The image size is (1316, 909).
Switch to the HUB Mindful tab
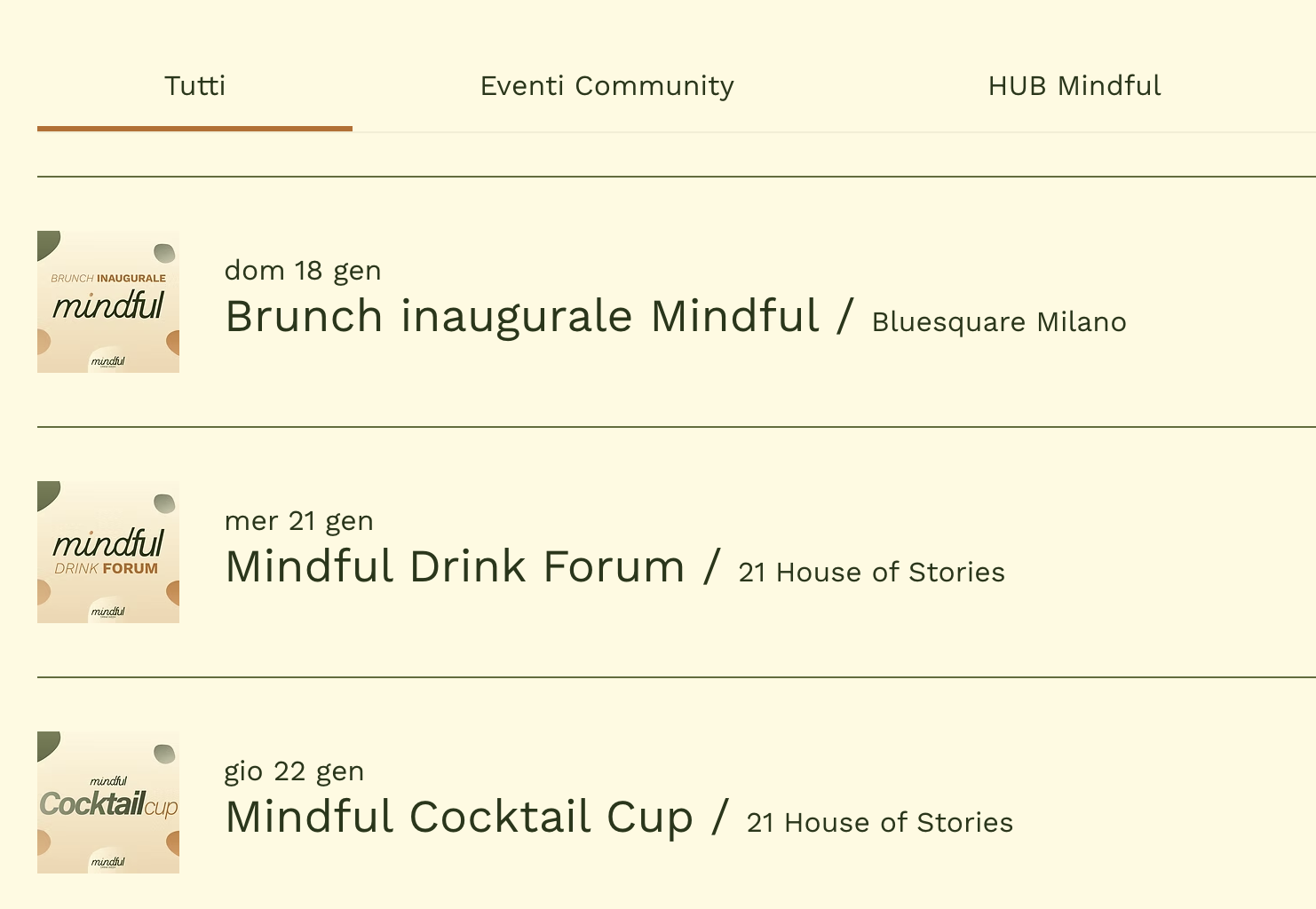pyautogui.click(x=1074, y=86)
